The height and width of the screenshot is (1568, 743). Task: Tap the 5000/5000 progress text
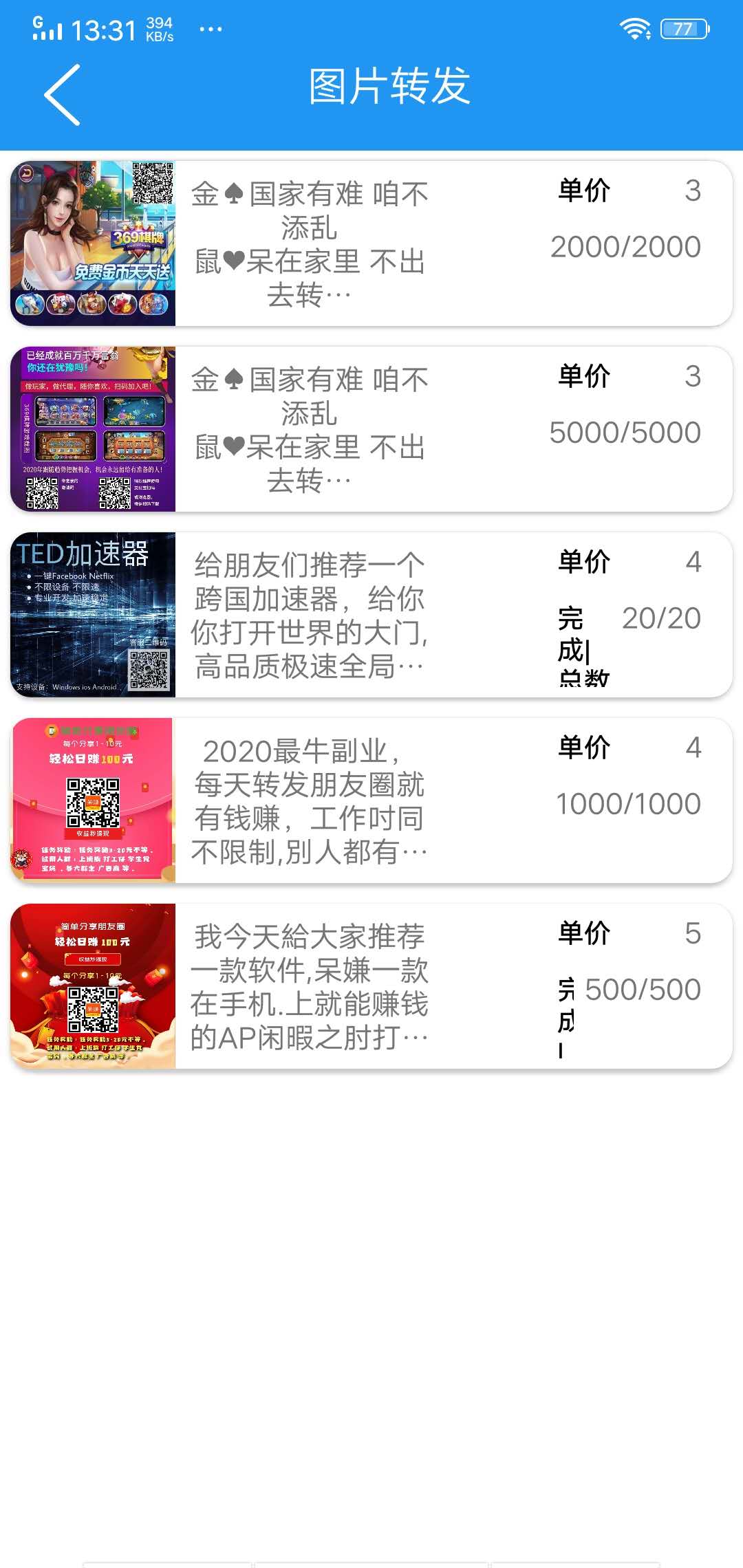click(625, 431)
